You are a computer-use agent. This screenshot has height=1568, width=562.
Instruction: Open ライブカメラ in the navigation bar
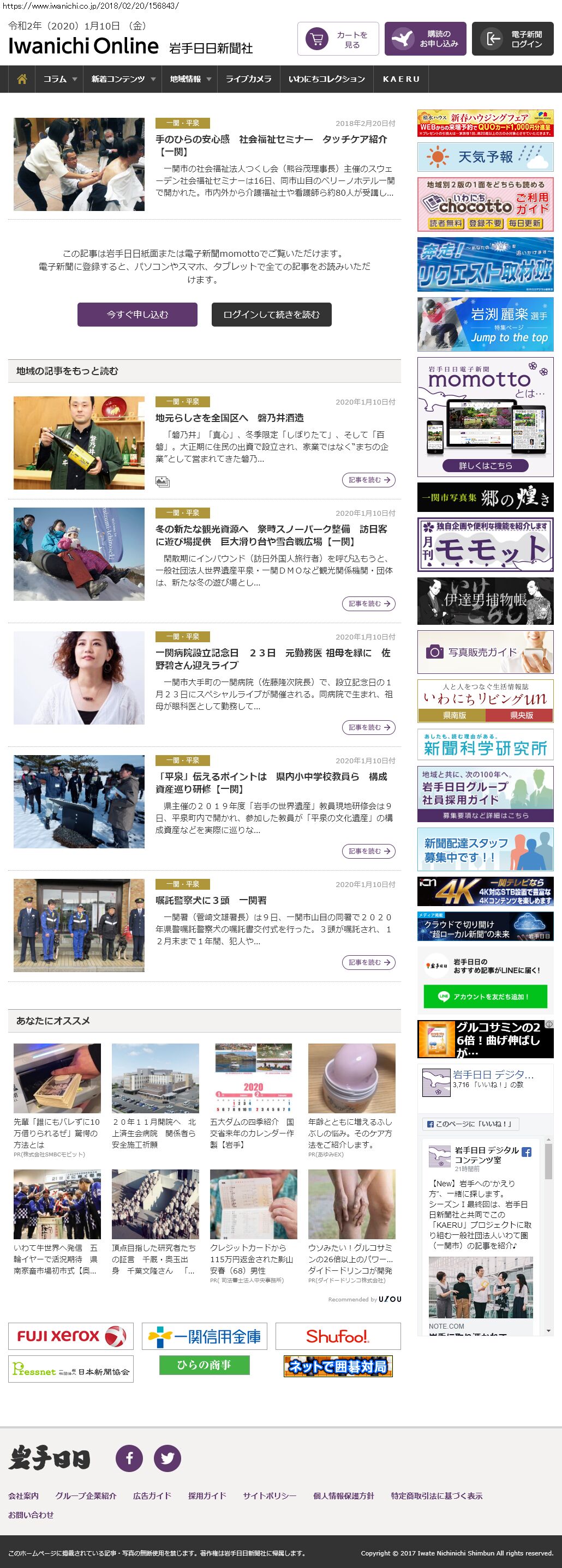[x=248, y=79]
